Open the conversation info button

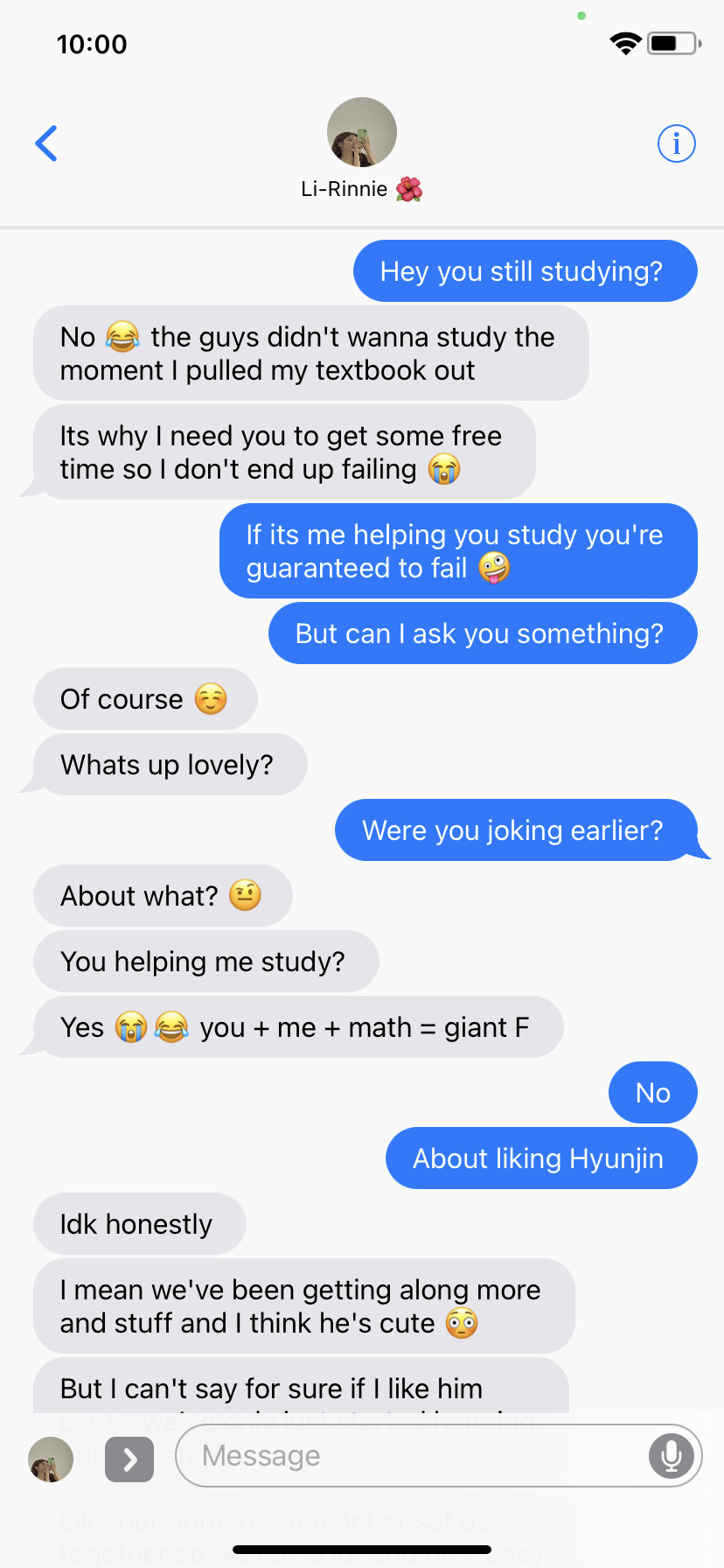coord(676,143)
